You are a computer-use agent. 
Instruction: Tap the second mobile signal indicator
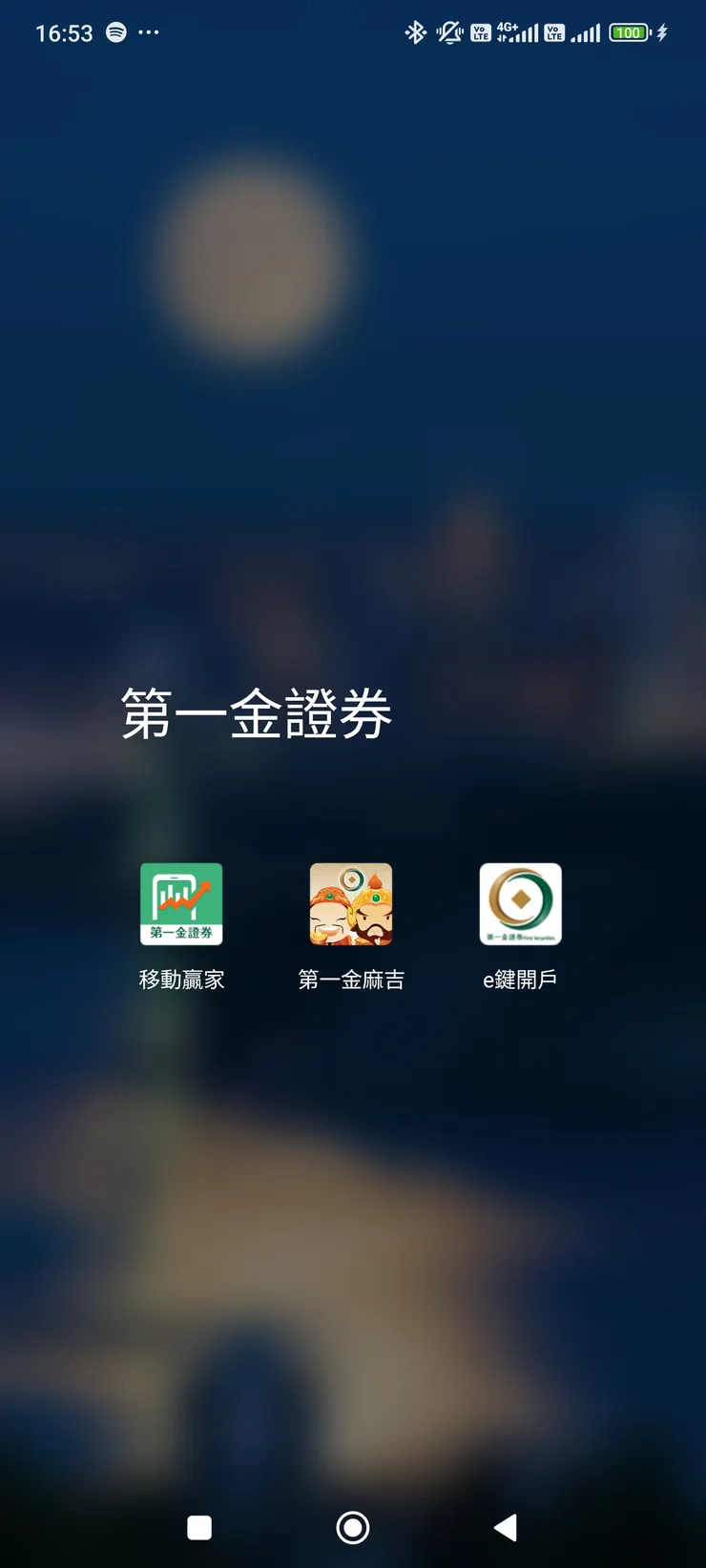click(x=584, y=31)
